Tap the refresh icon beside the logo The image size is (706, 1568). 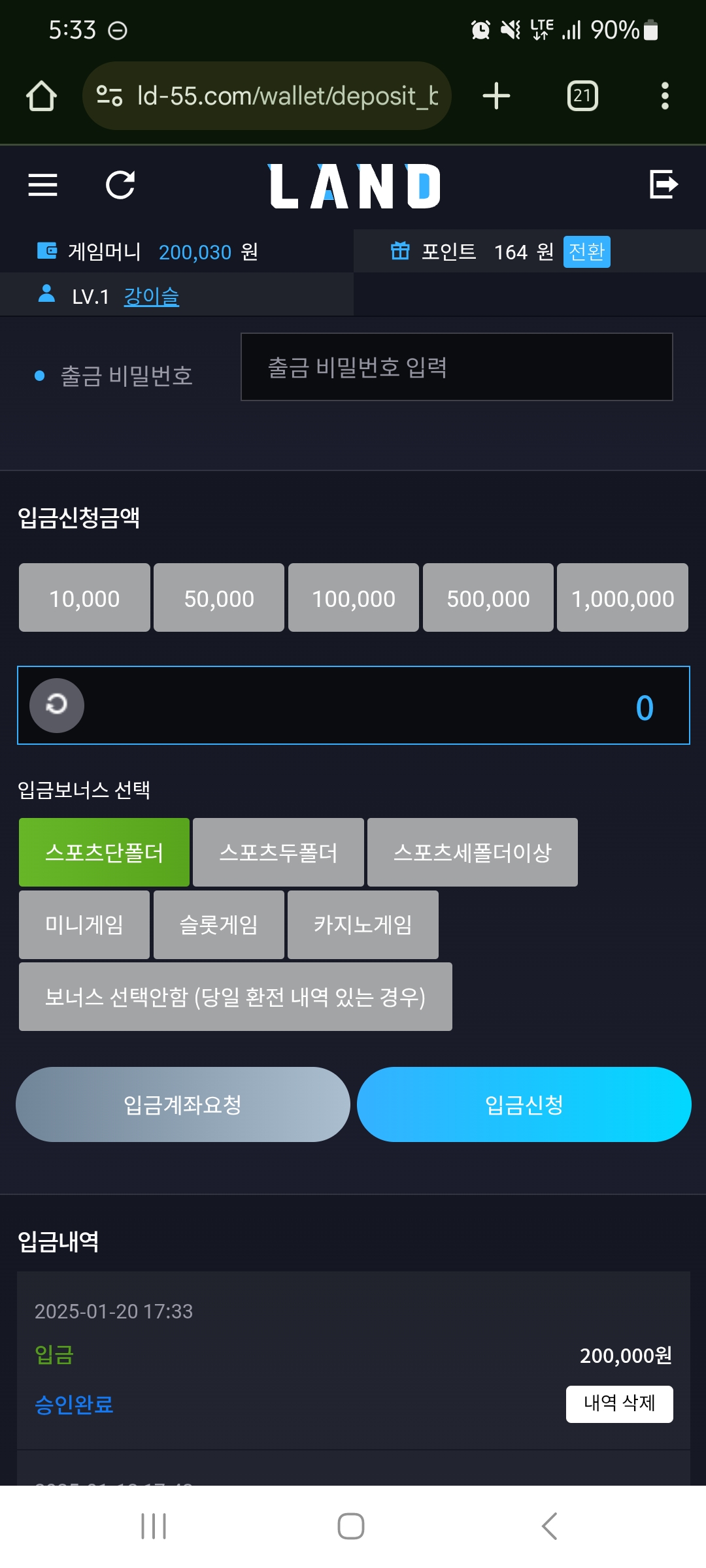click(x=120, y=185)
